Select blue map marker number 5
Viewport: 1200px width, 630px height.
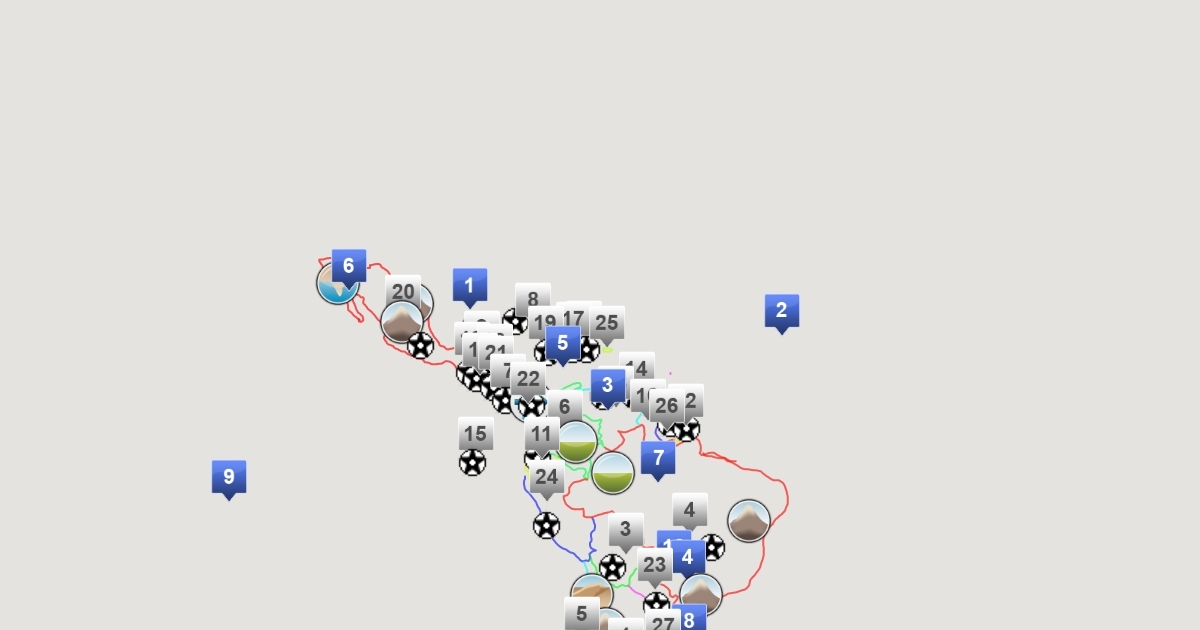point(562,343)
